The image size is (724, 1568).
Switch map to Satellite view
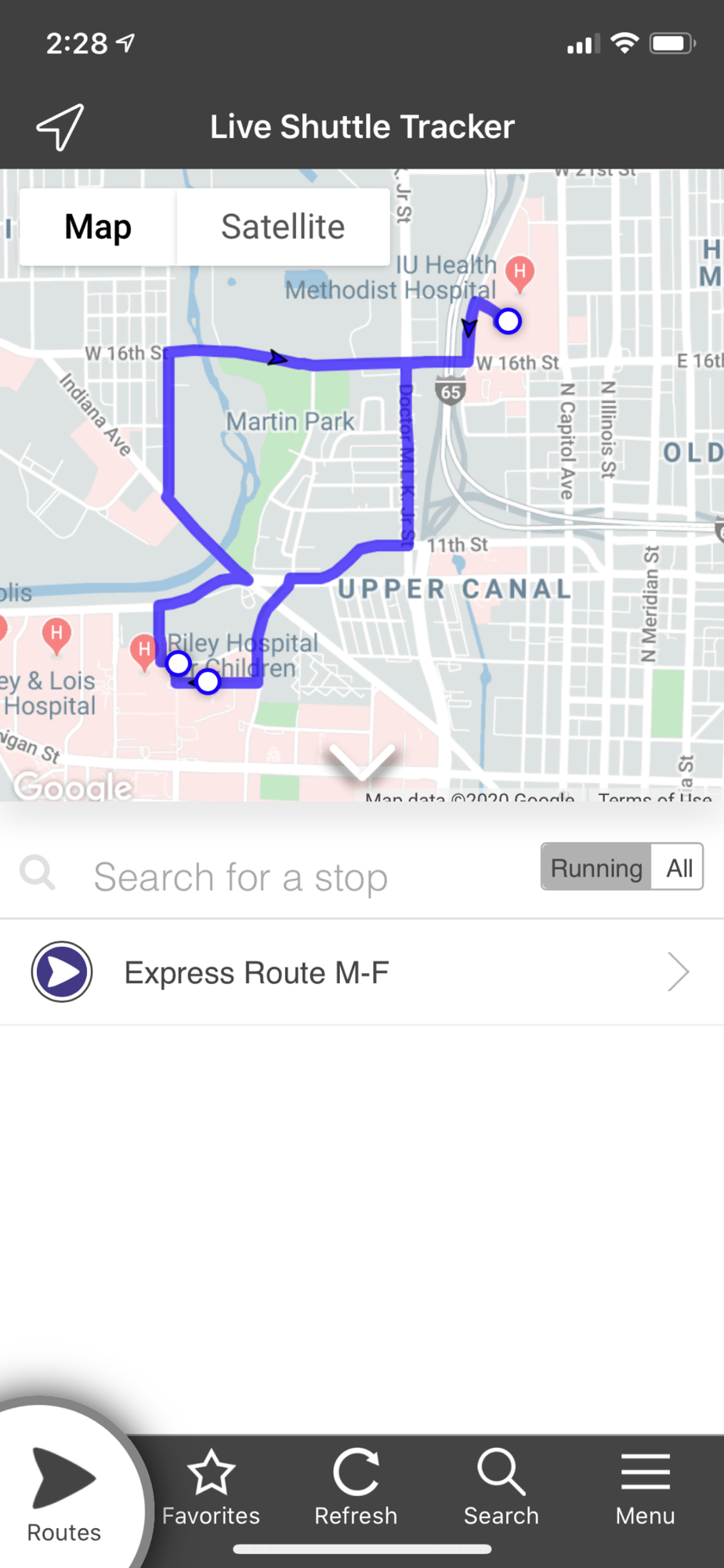click(x=283, y=227)
